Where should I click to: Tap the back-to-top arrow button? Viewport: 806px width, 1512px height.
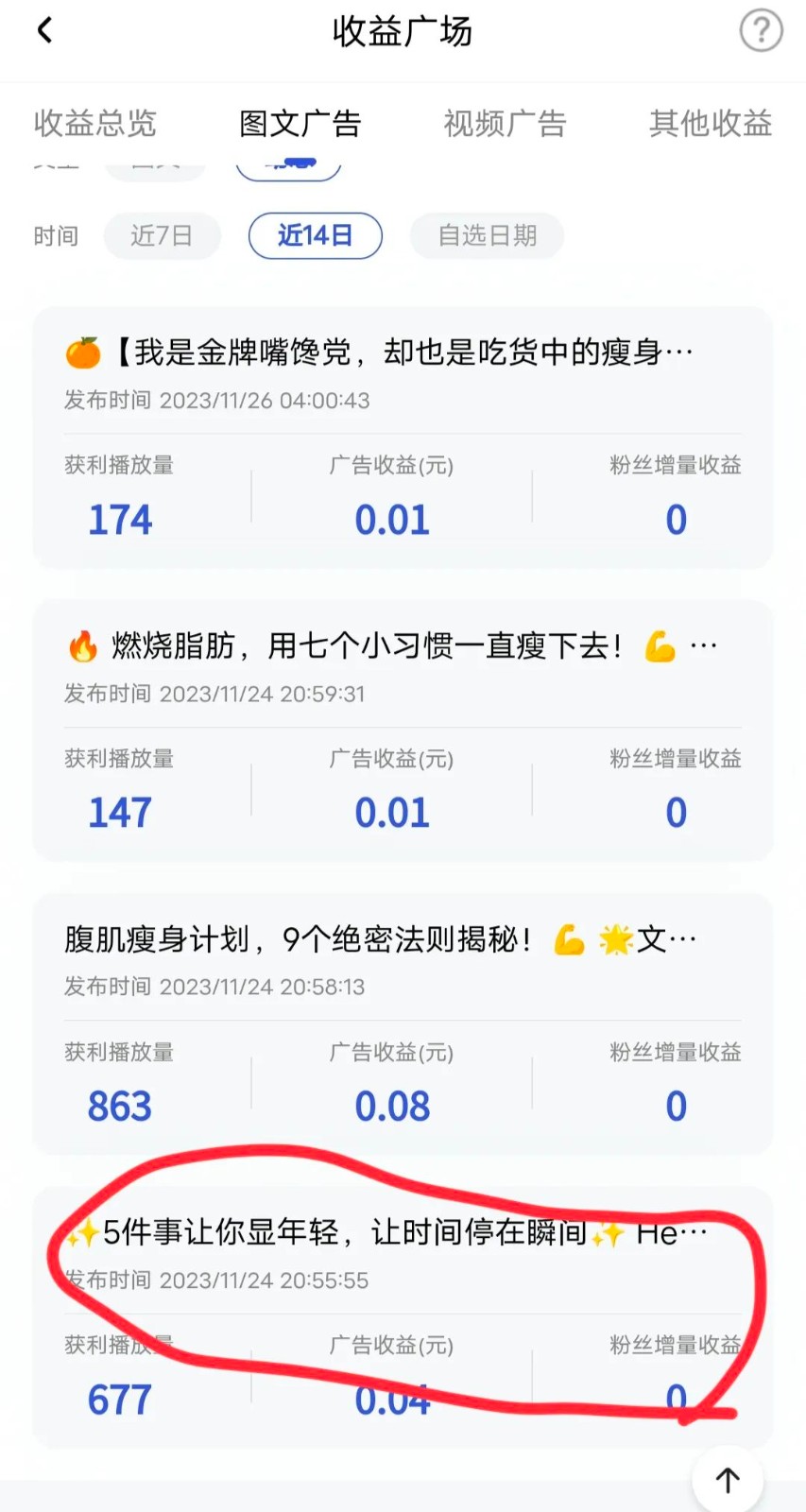click(x=727, y=1480)
